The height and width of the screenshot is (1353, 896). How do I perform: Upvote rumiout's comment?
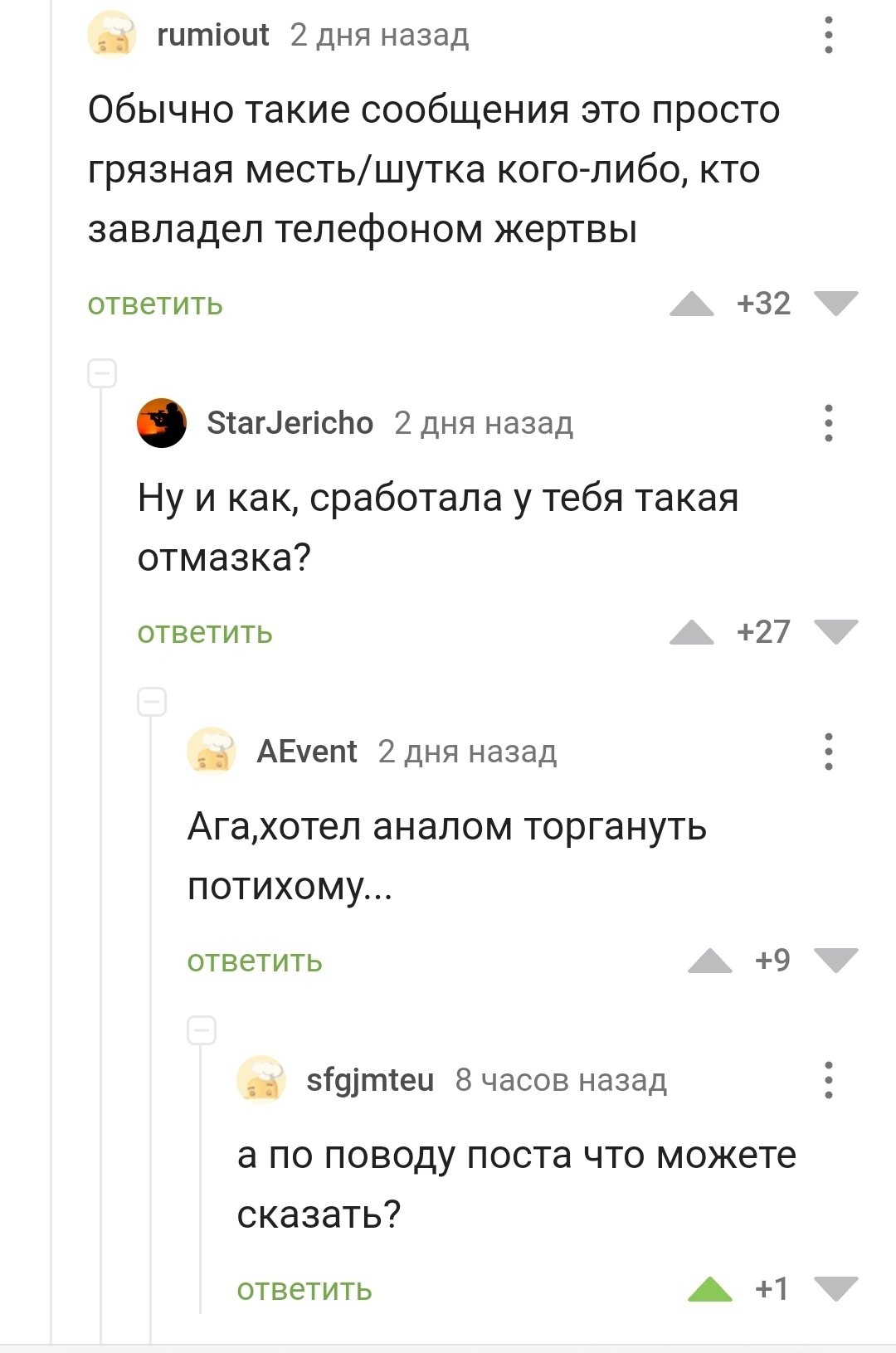[x=691, y=304]
